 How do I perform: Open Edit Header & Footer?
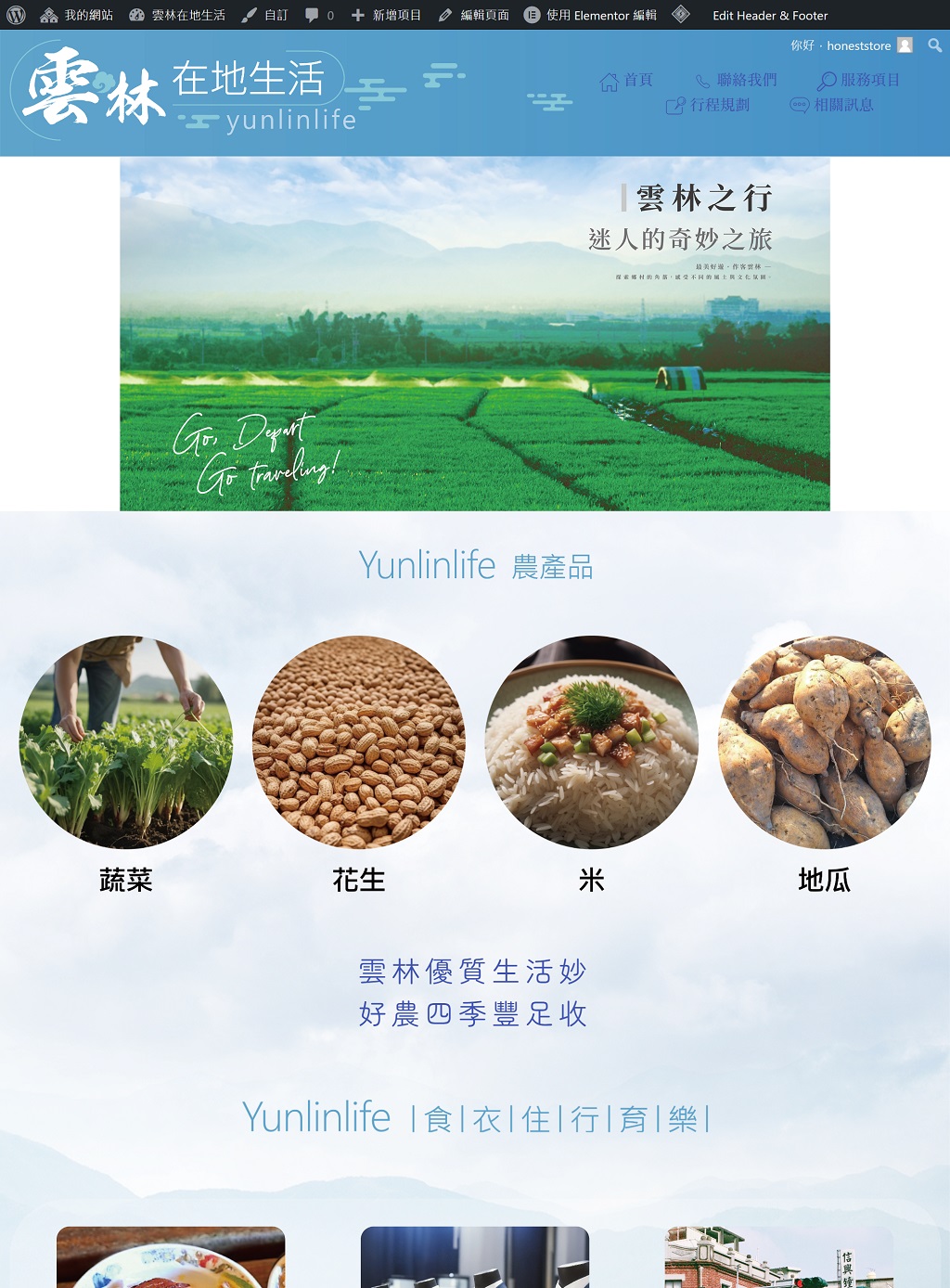coord(769,15)
